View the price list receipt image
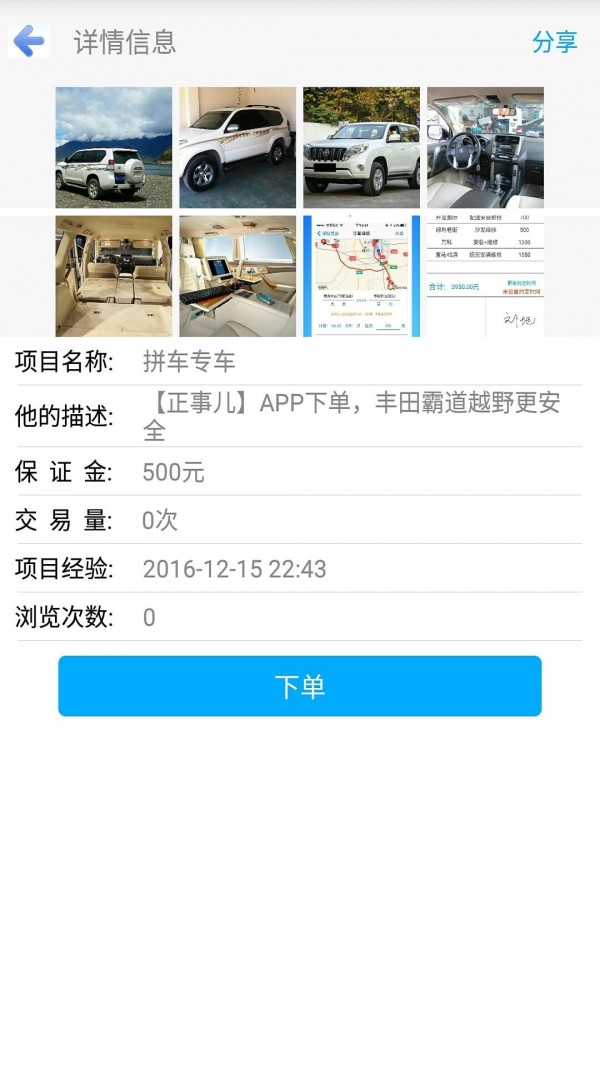 pos(486,276)
